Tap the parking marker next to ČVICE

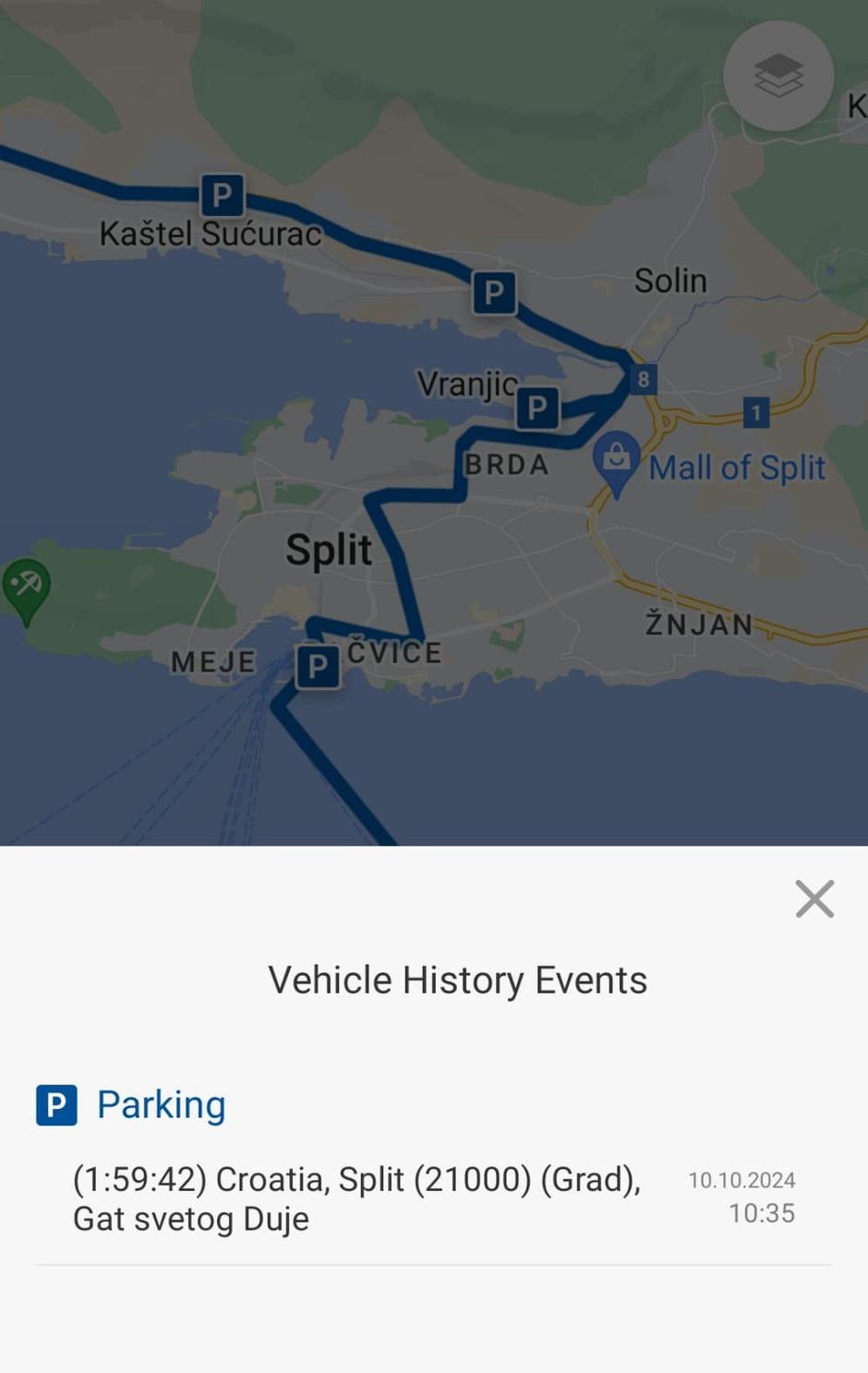pyautogui.click(x=317, y=666)
